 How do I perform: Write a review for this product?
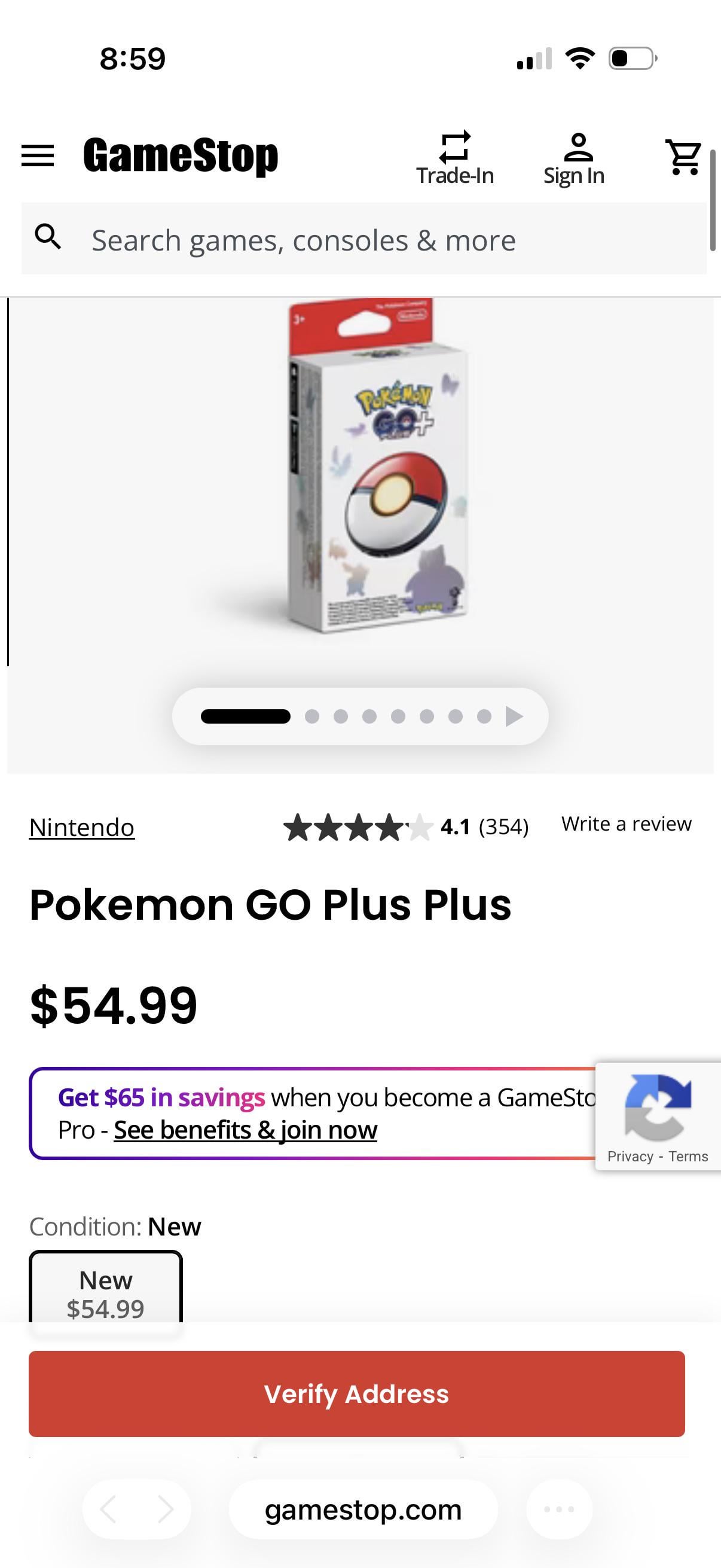coord(626,823)
